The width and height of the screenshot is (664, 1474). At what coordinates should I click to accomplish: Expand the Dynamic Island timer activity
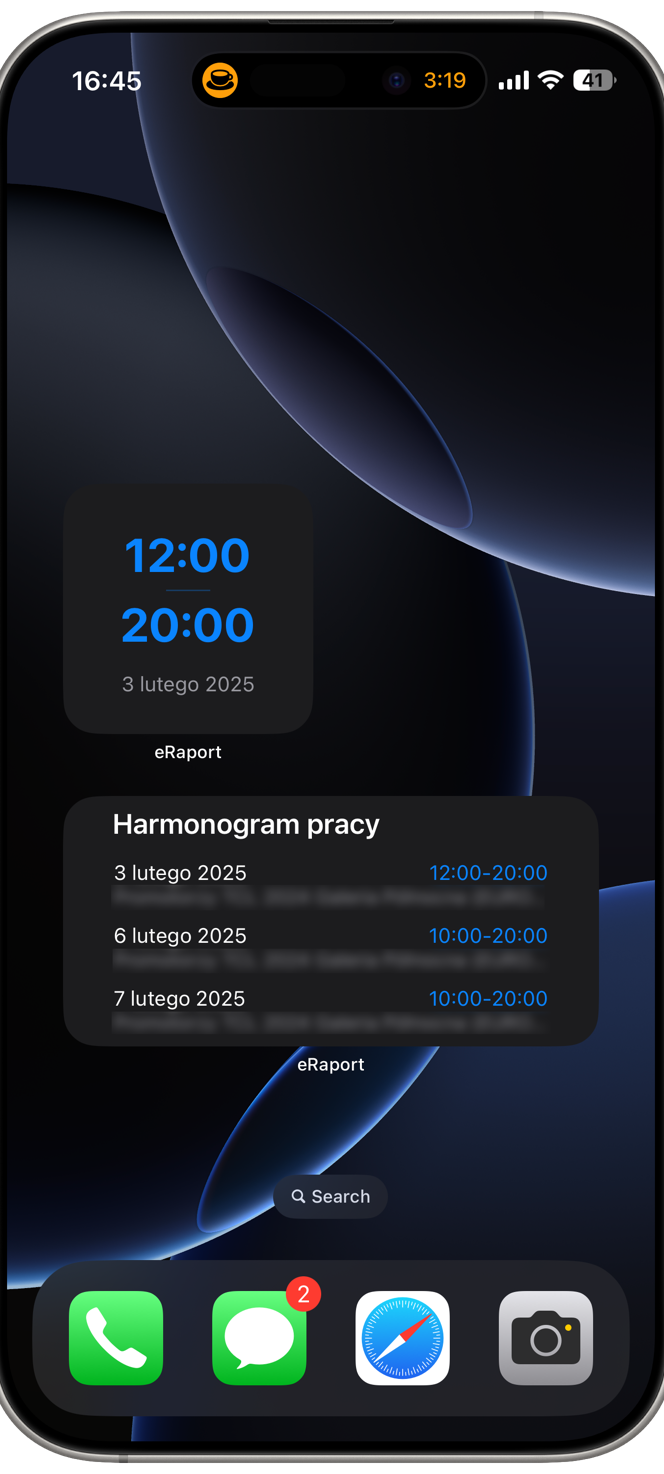338,80
